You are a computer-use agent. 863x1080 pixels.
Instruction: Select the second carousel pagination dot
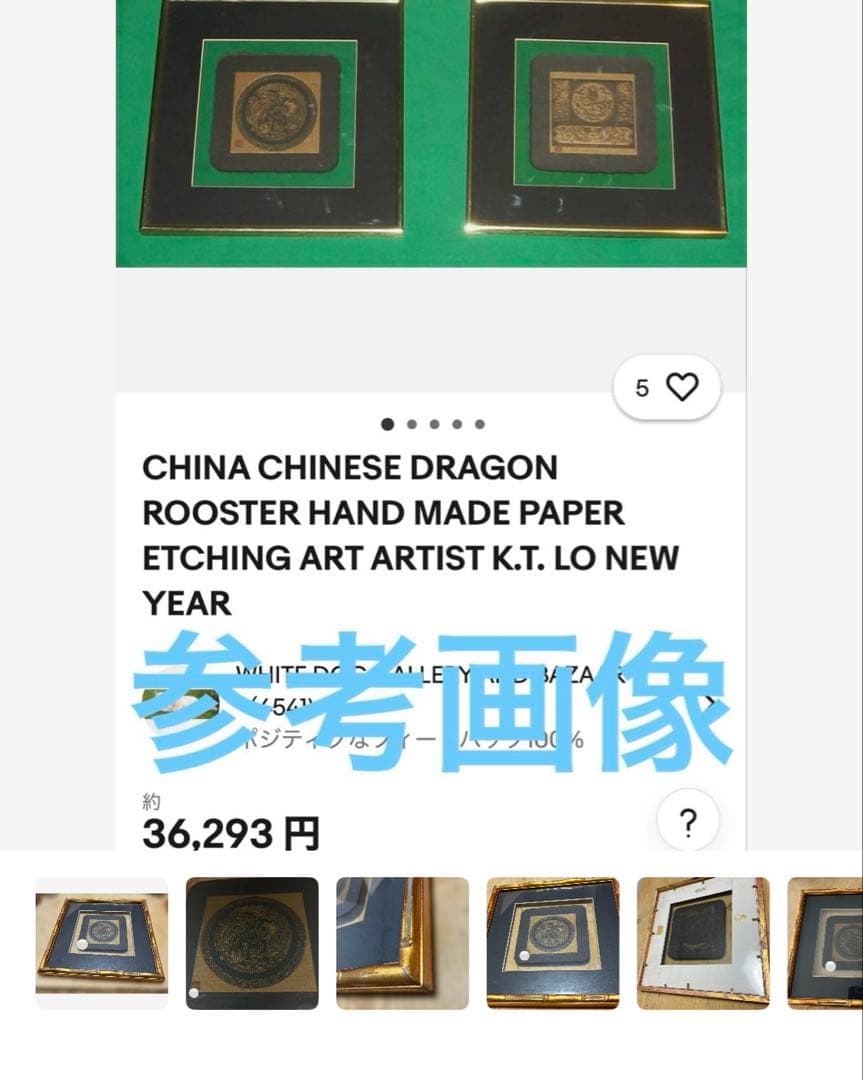click(409, 424)
